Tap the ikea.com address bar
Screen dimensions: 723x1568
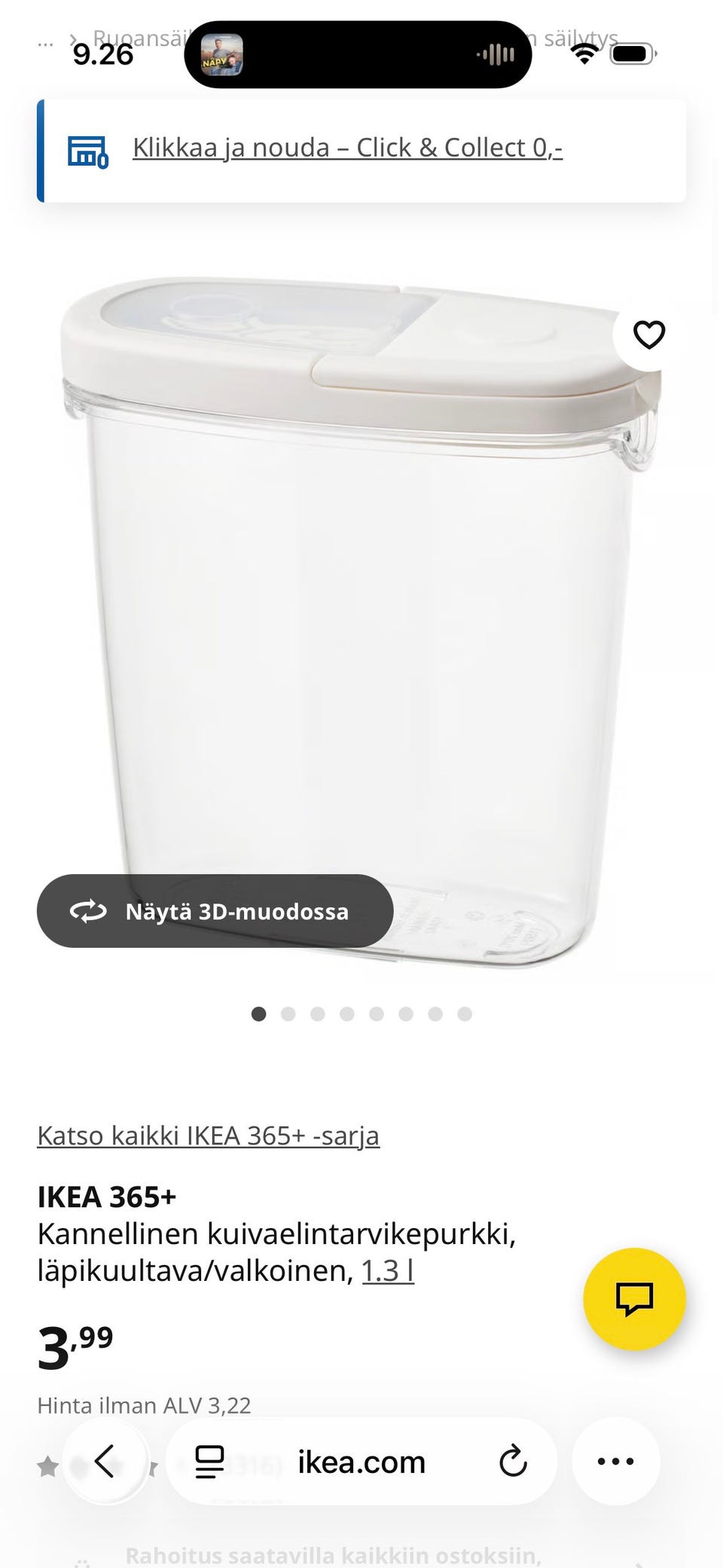[x=360, y=1461]
